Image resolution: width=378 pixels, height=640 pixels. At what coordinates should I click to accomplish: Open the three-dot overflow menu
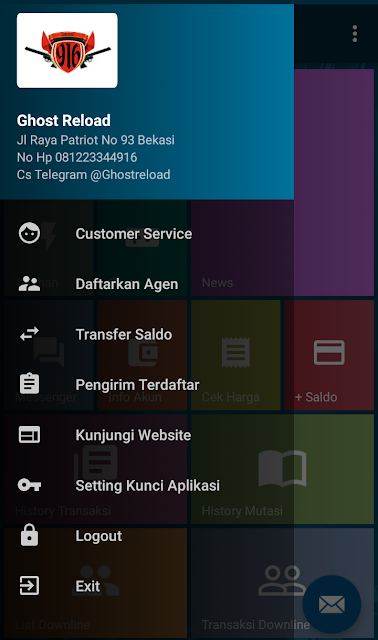click(x=355, y=33)
